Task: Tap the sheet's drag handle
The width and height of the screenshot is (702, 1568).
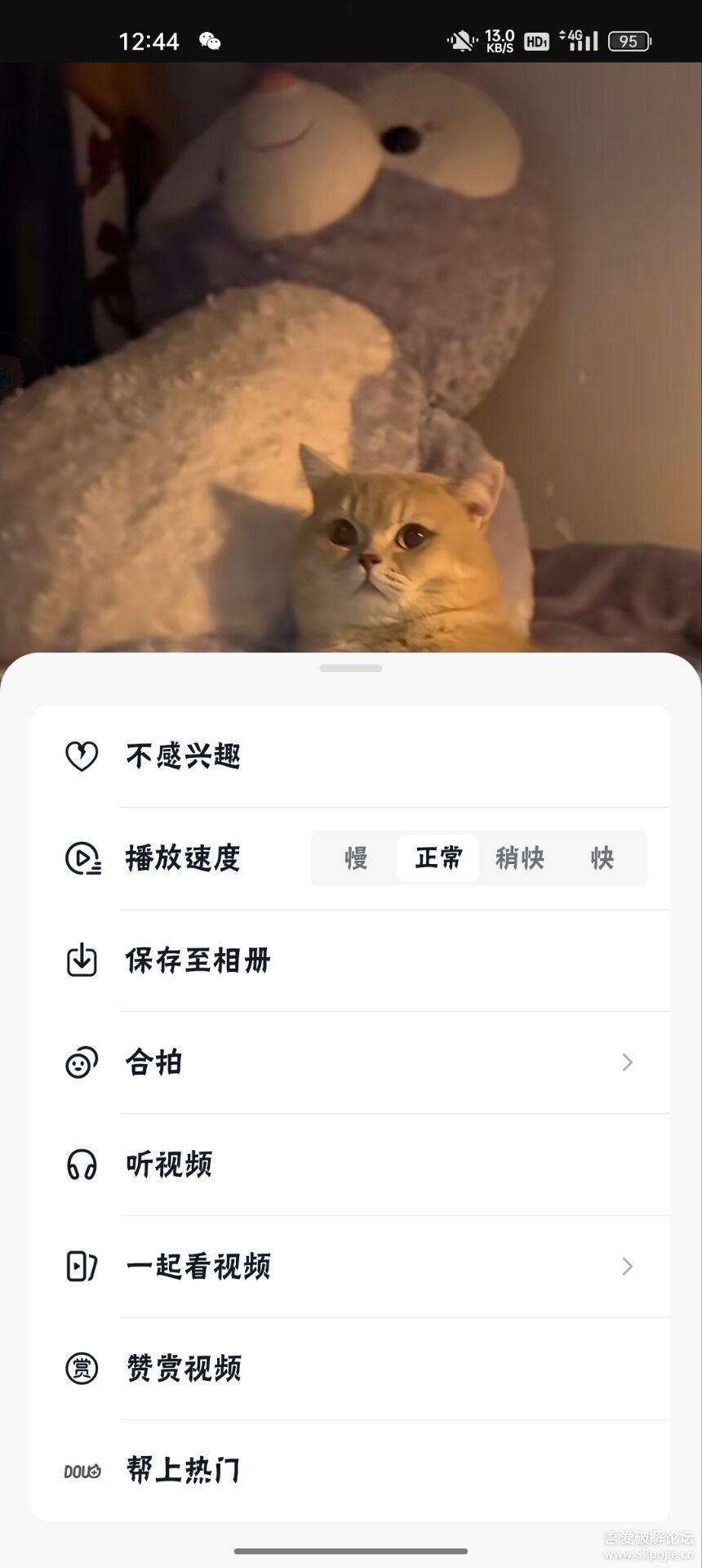Action: point(351,668)
